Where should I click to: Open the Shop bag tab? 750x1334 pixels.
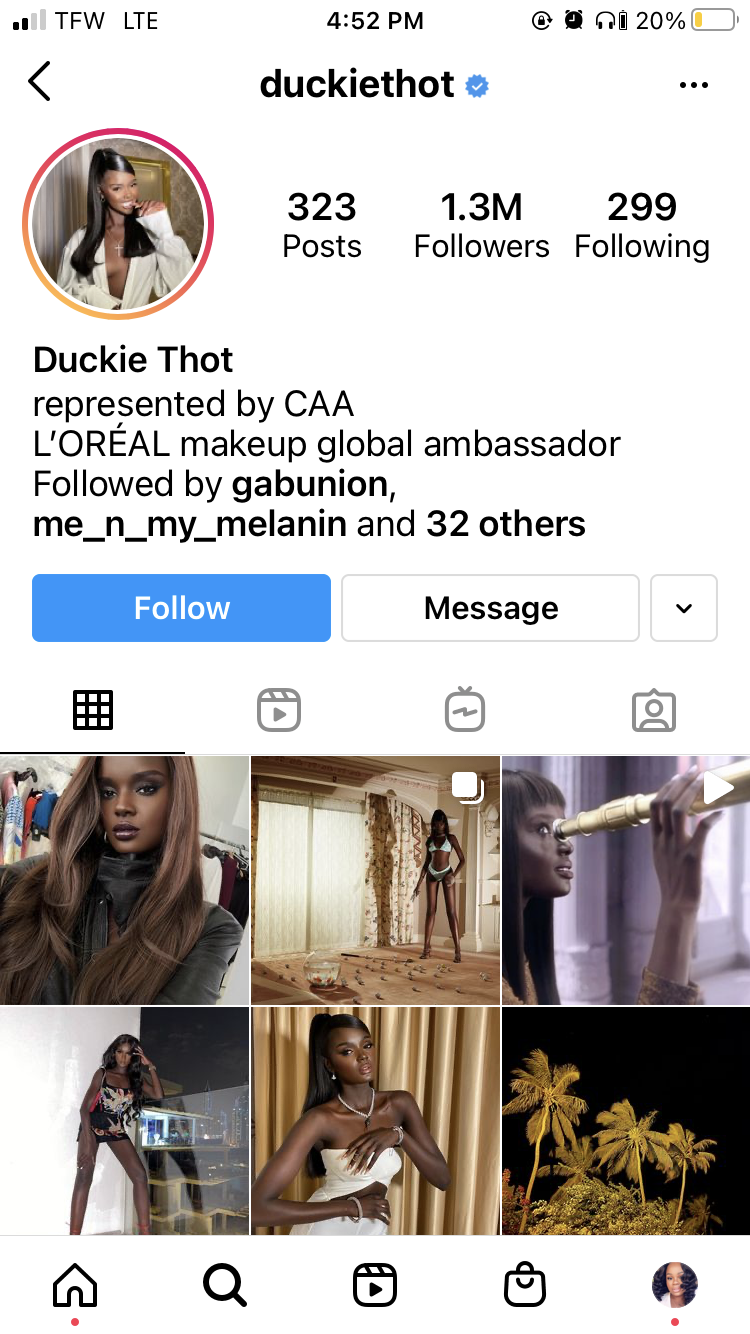(525, 1285)
